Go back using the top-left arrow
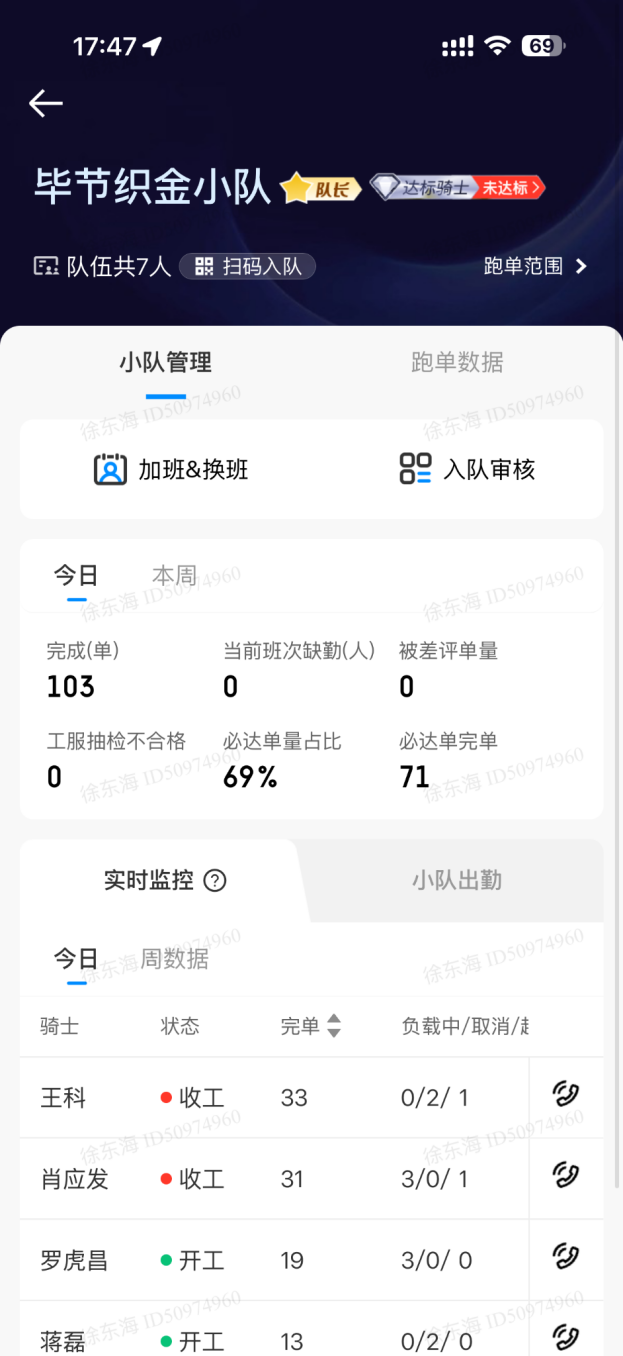 pos(46,102)
